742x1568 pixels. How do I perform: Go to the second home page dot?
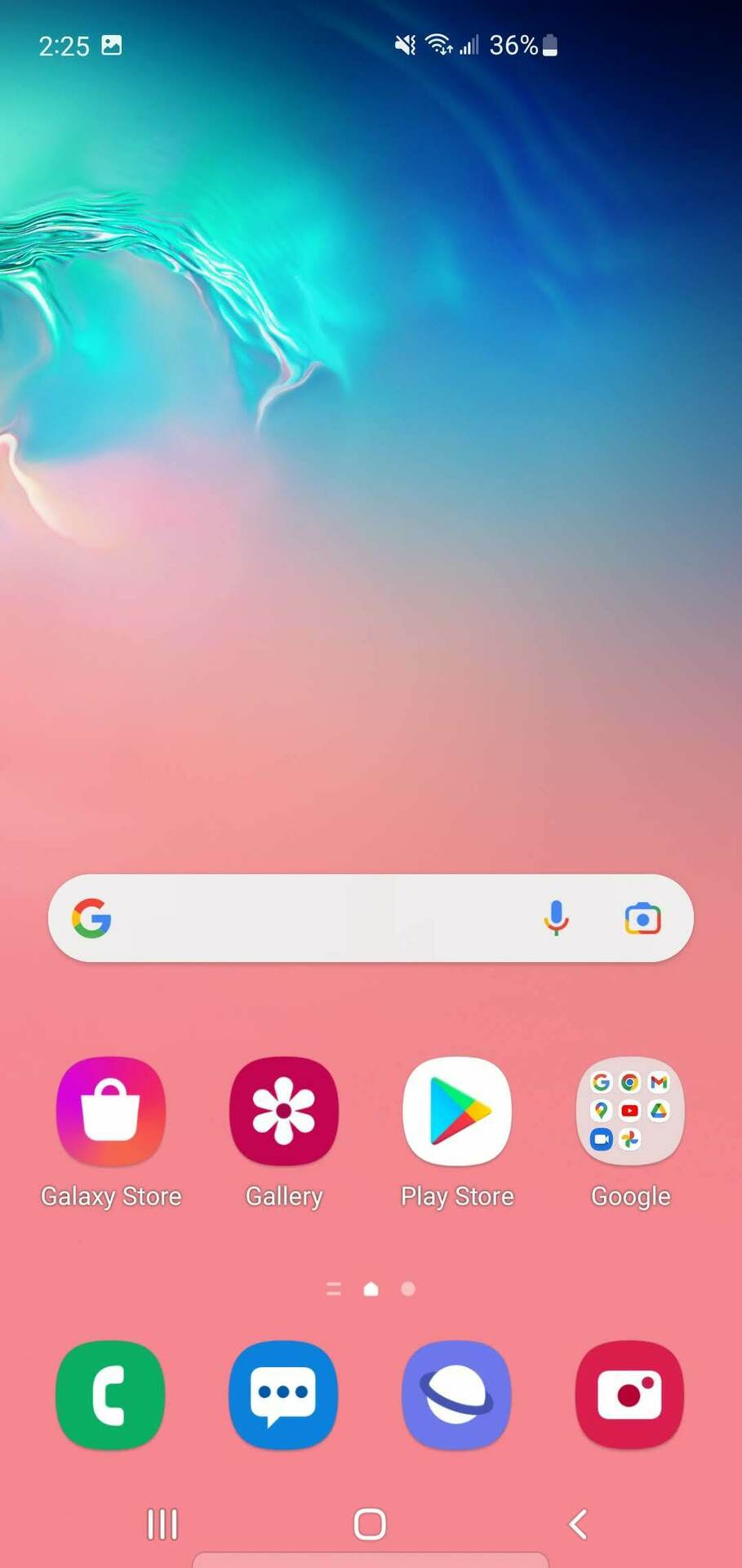[x=408, y=1289]
